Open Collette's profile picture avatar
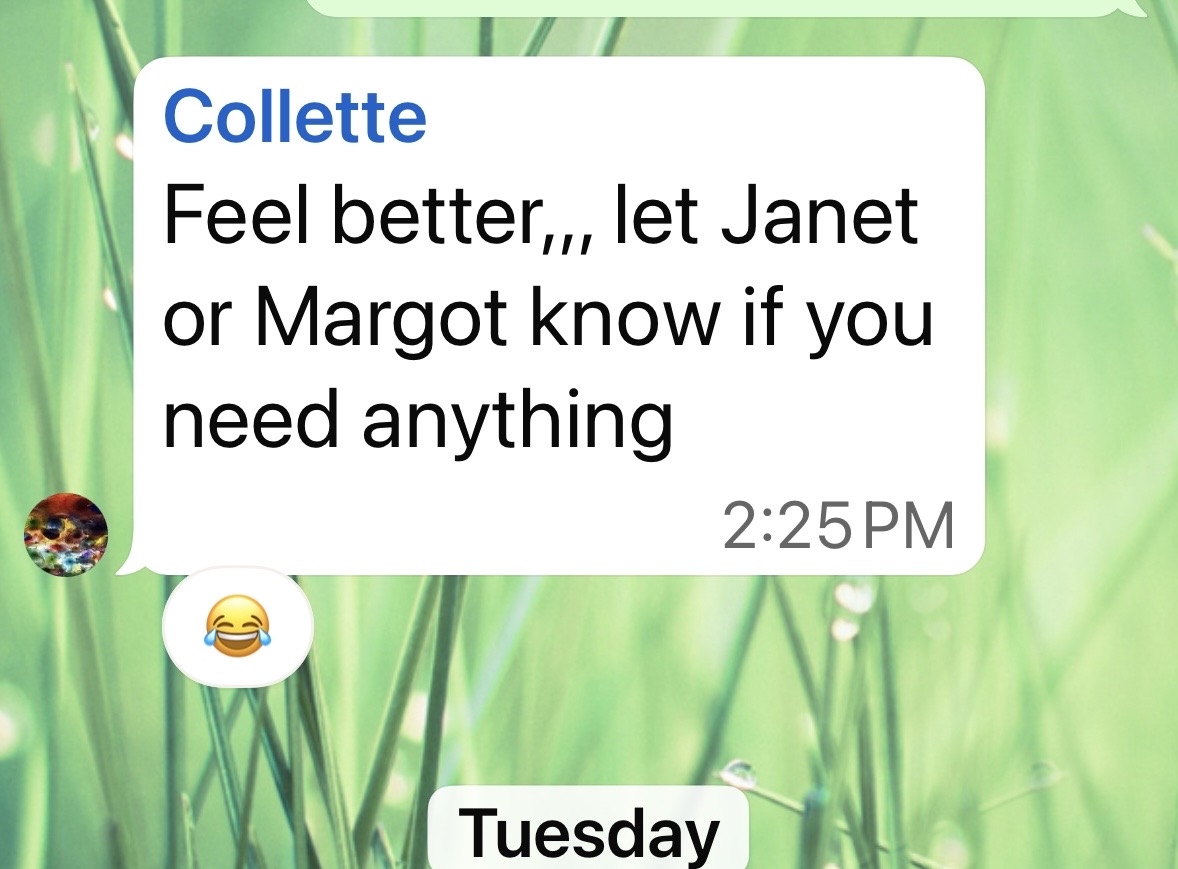1178x869 pixels. (66, 534)
